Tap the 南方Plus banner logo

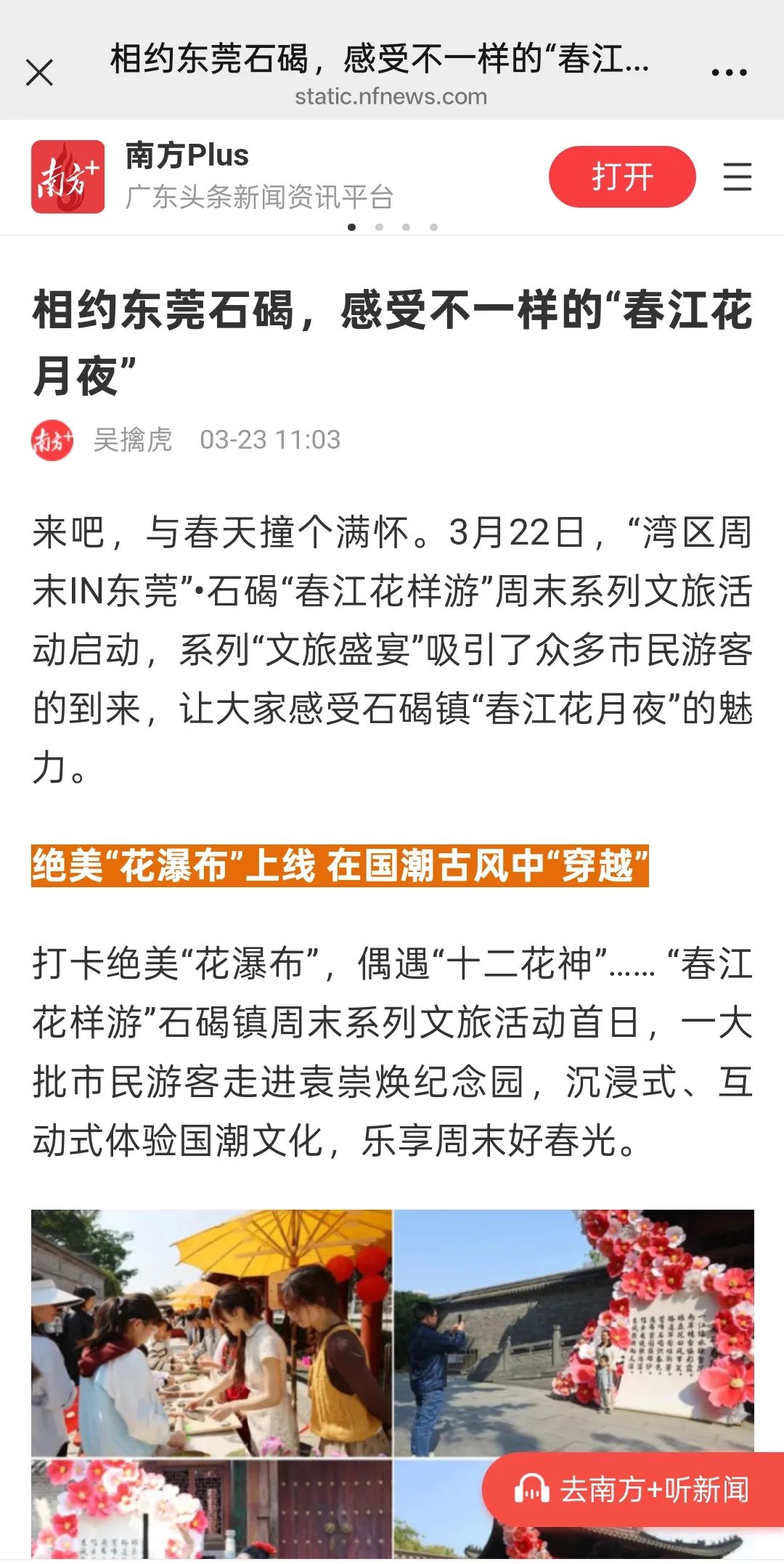coord(68,176)
